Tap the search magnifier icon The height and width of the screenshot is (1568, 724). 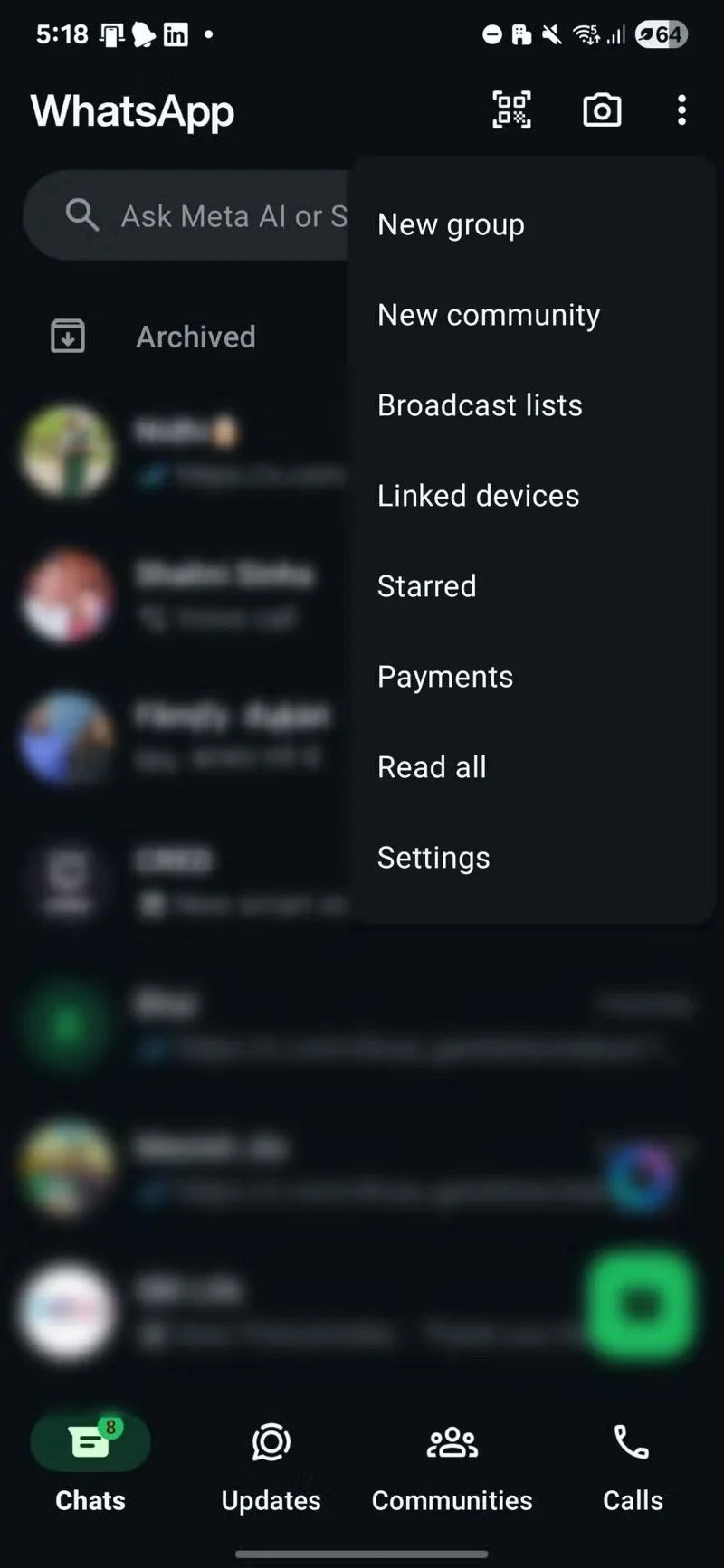coord(81,215)
